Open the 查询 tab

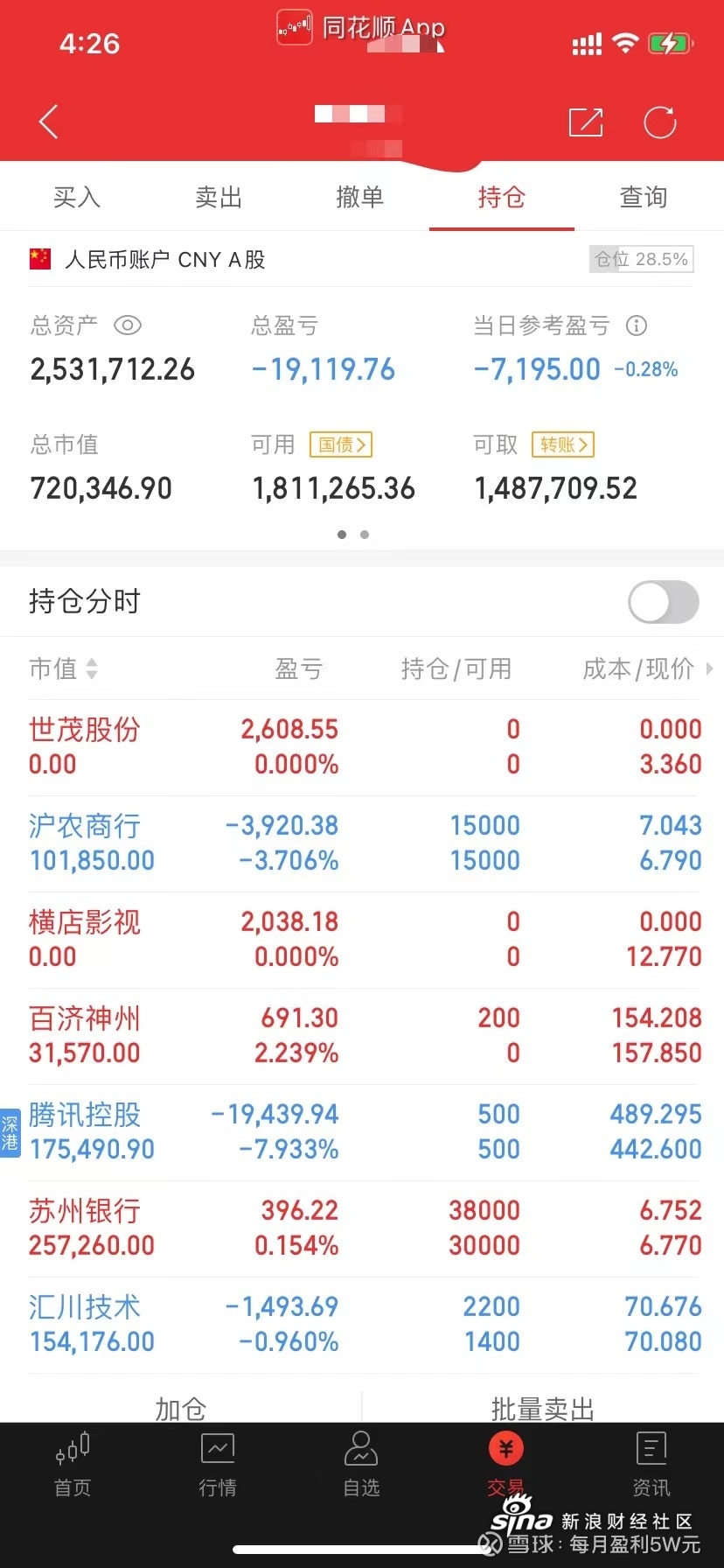point(644,197)
